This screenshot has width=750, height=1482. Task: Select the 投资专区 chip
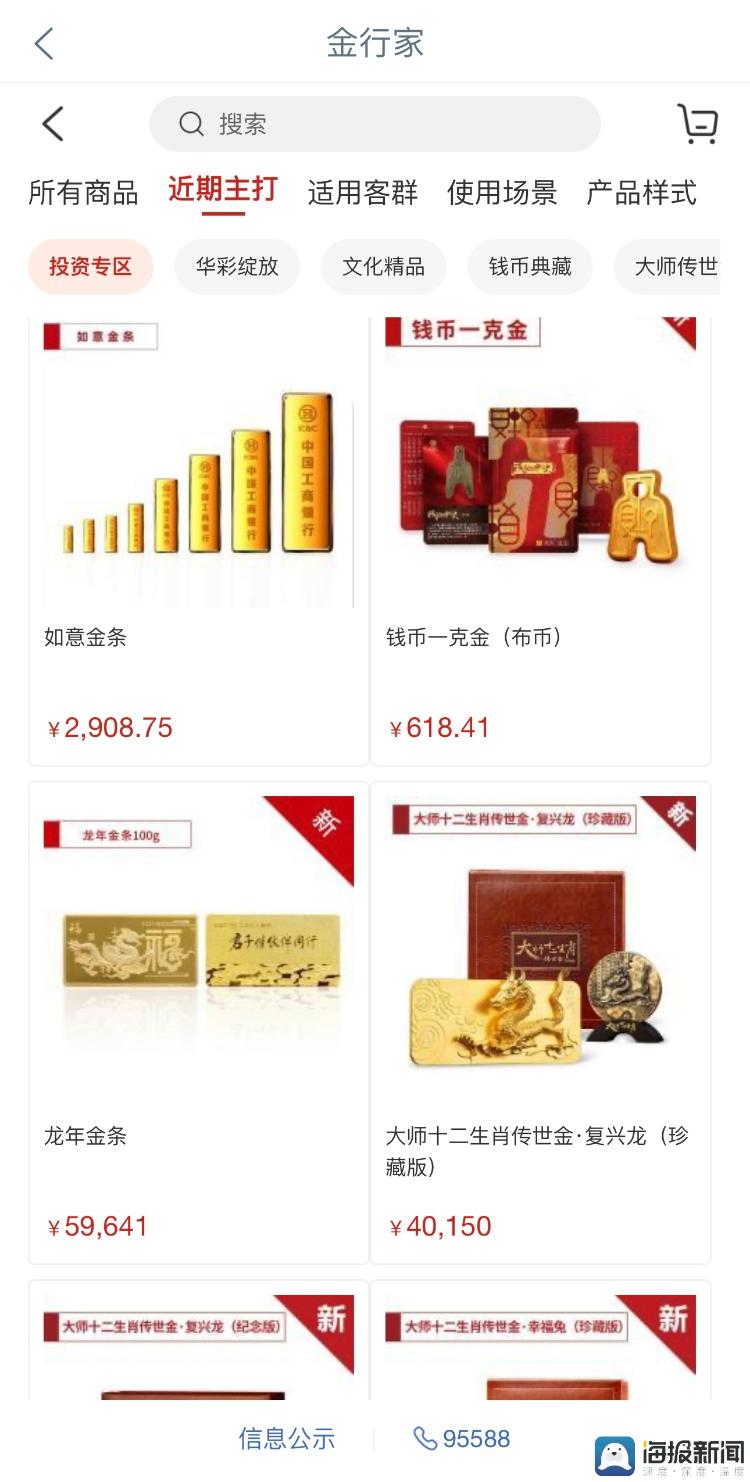click(x=91, y=267)
